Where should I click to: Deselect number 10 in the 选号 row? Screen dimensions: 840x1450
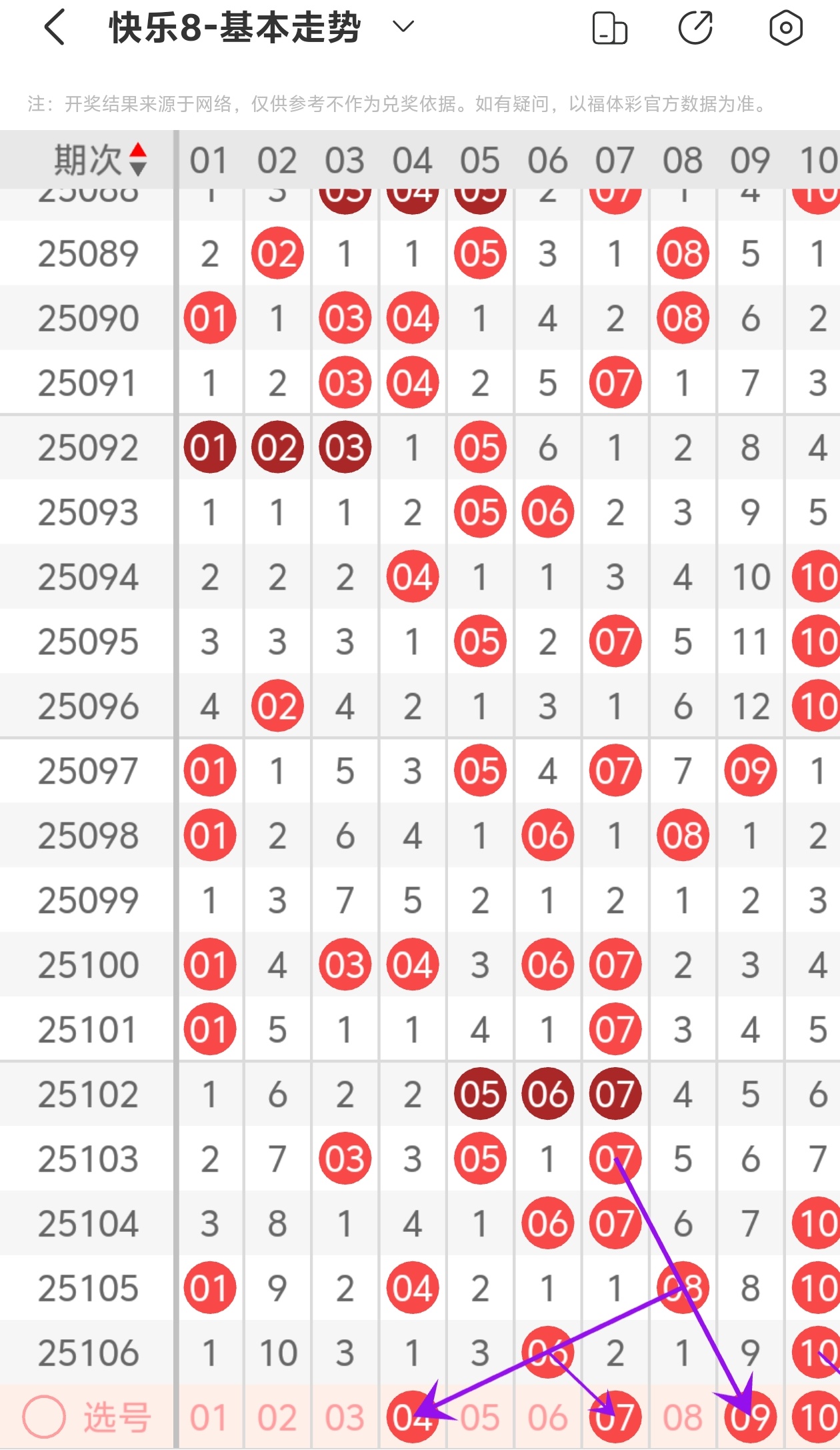pos(817,1417)
